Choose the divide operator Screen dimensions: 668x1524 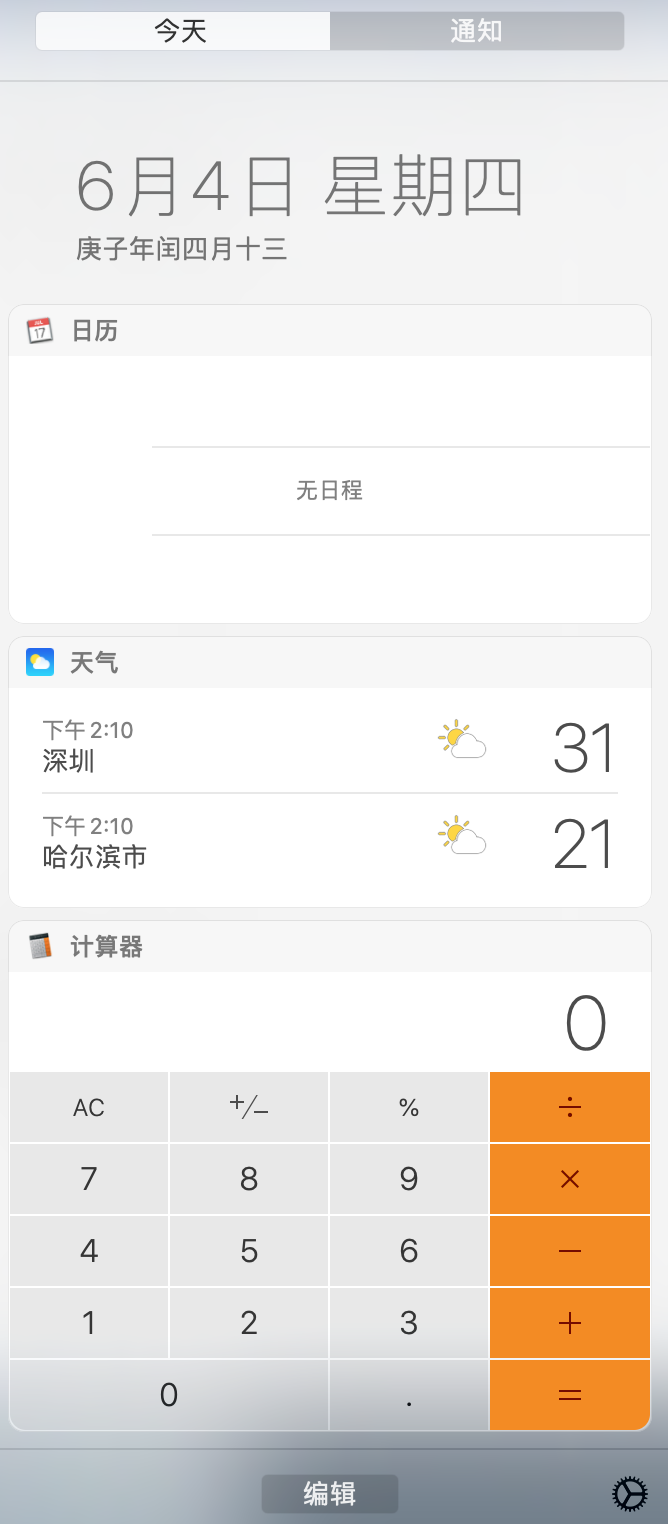(570, 1107)
